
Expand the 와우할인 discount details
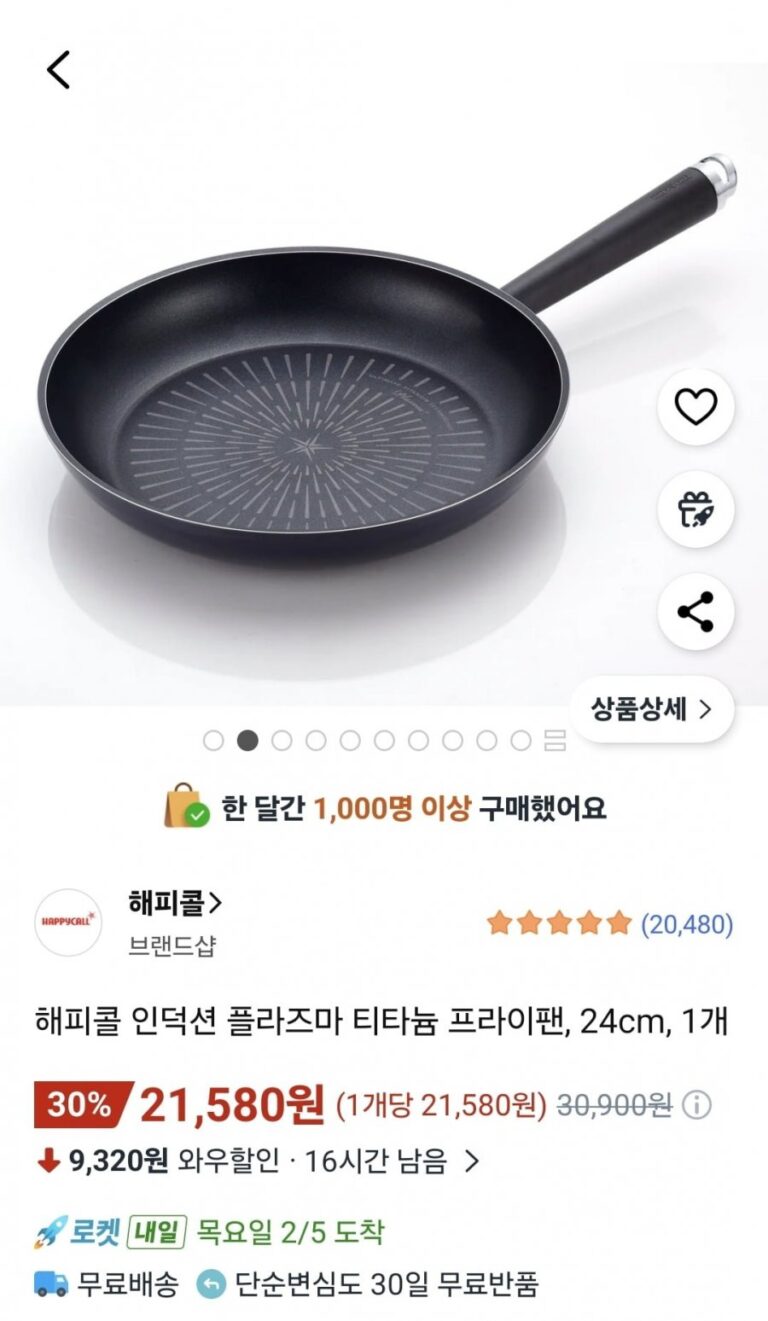coord(472,1161)
